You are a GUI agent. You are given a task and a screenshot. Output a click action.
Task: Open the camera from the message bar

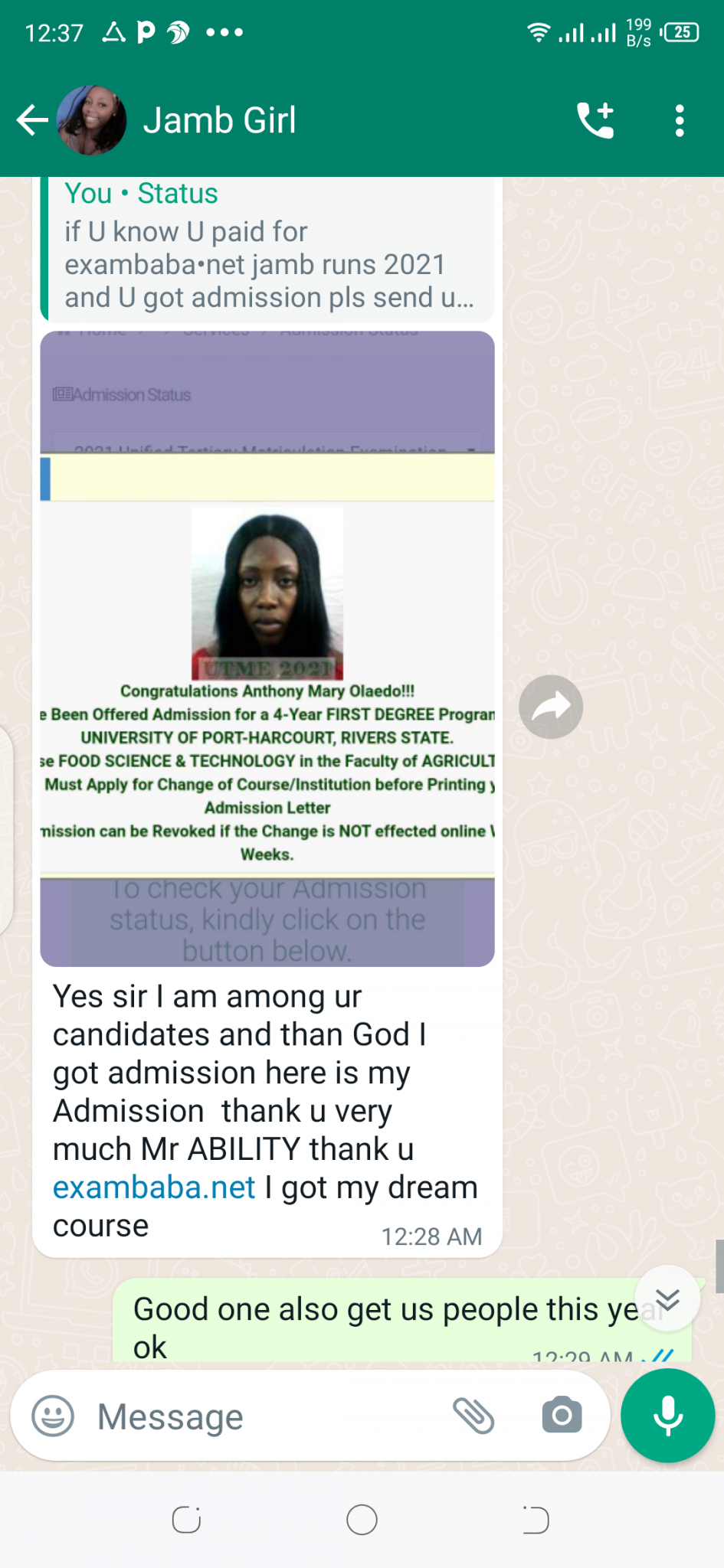click(562, 1416)
